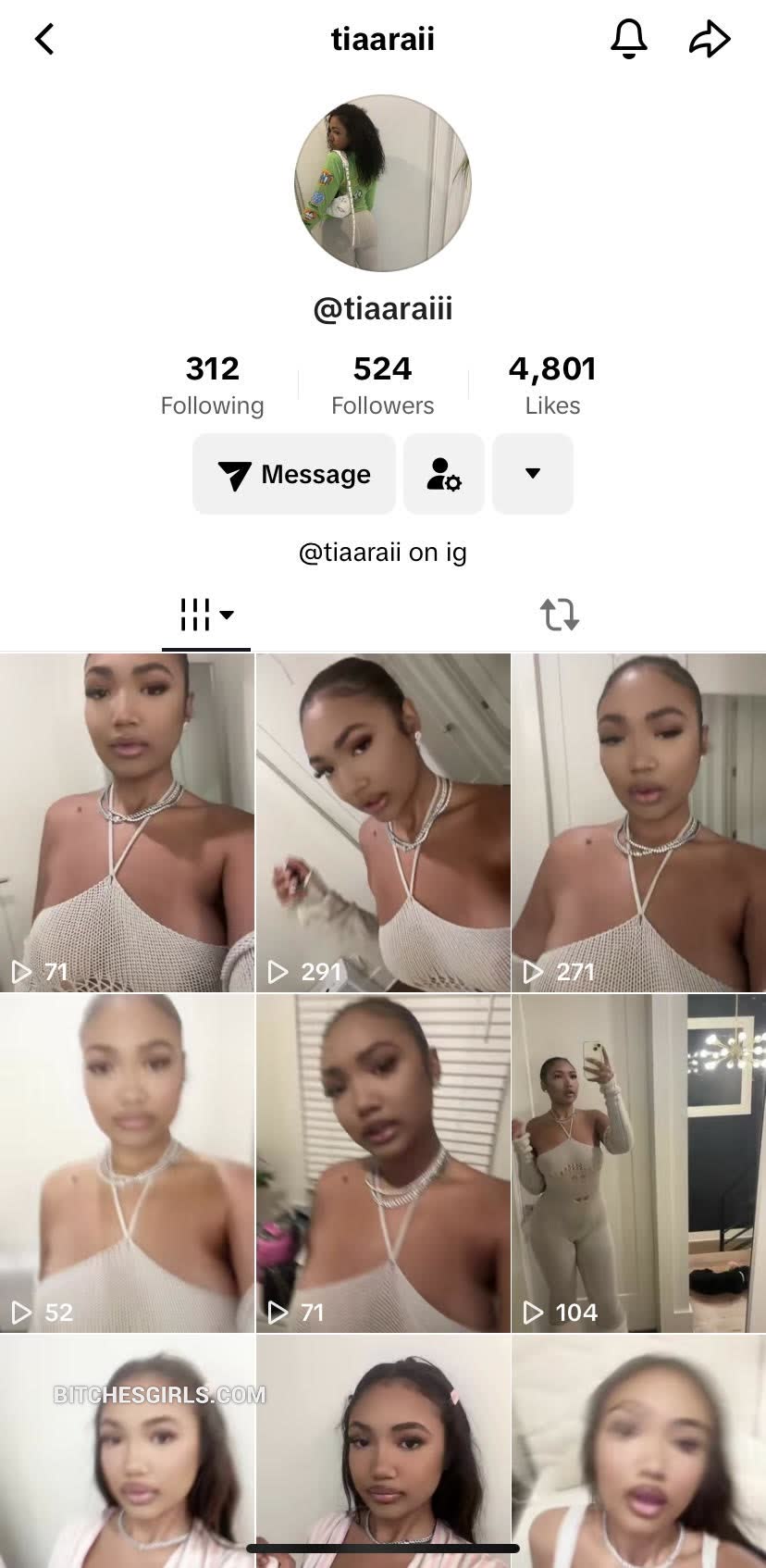The width and height of the screenshot is (766, 1568).
Task: View the 524 Followers list
Action: coord(382,384)
